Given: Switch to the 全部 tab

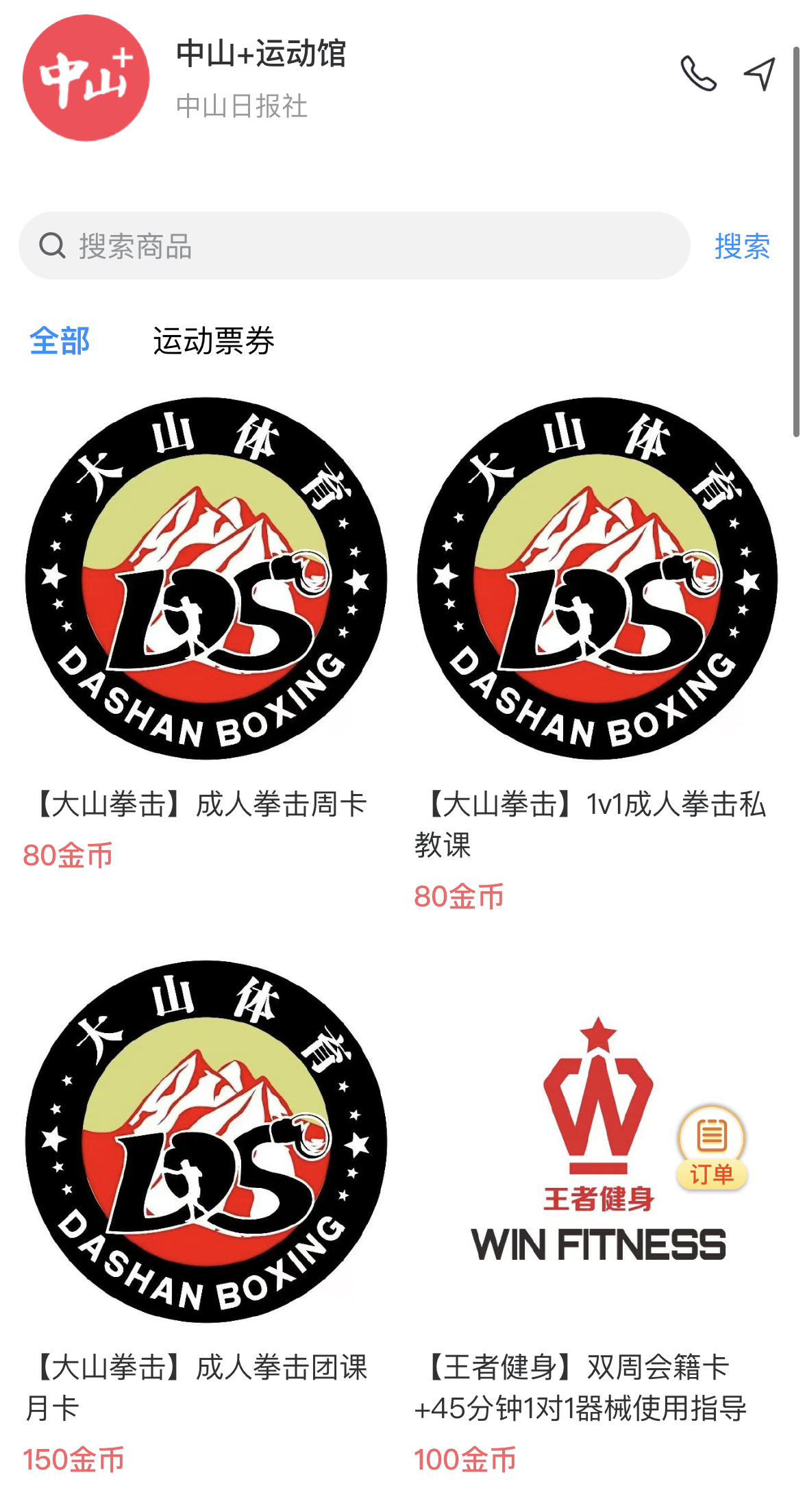Looking at the screenshot, I should pyautogui.click(x=60, y=340).
